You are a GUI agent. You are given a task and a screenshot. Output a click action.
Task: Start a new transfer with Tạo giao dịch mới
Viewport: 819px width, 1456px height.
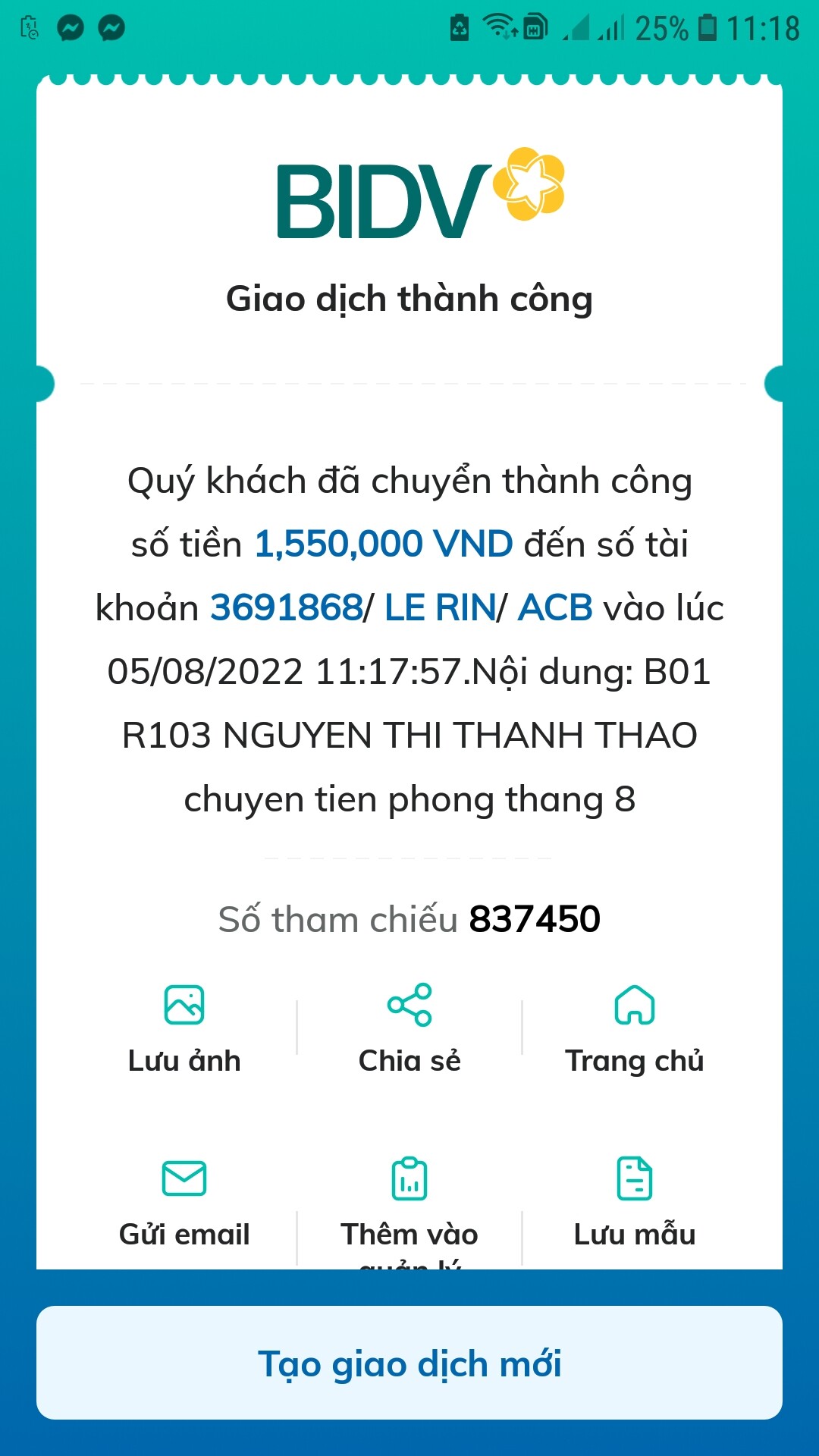pos(409,1363)
